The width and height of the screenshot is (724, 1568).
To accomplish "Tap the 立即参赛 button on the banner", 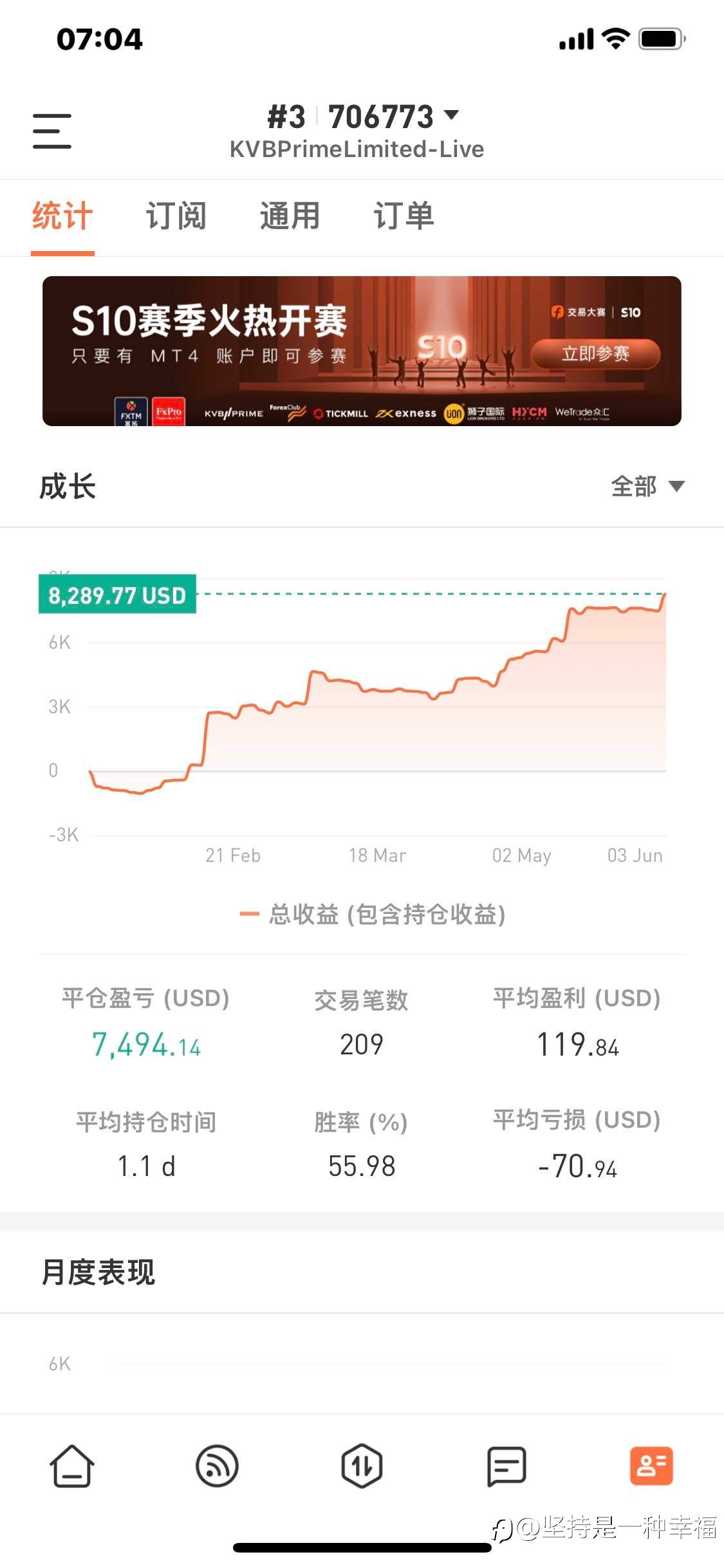I will tap(595, 353).
